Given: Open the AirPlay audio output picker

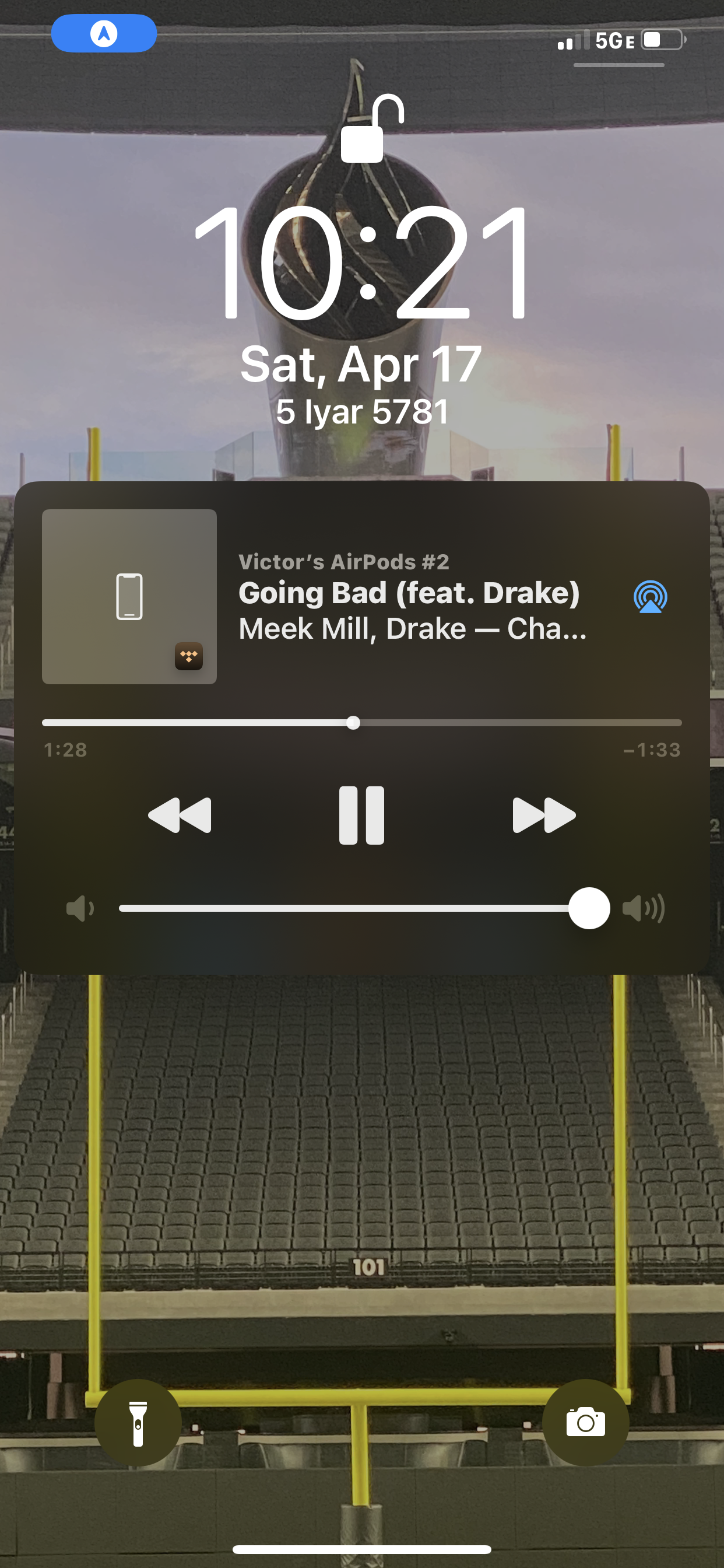Looking at the screenshot, I should click(x=650, y=597).
